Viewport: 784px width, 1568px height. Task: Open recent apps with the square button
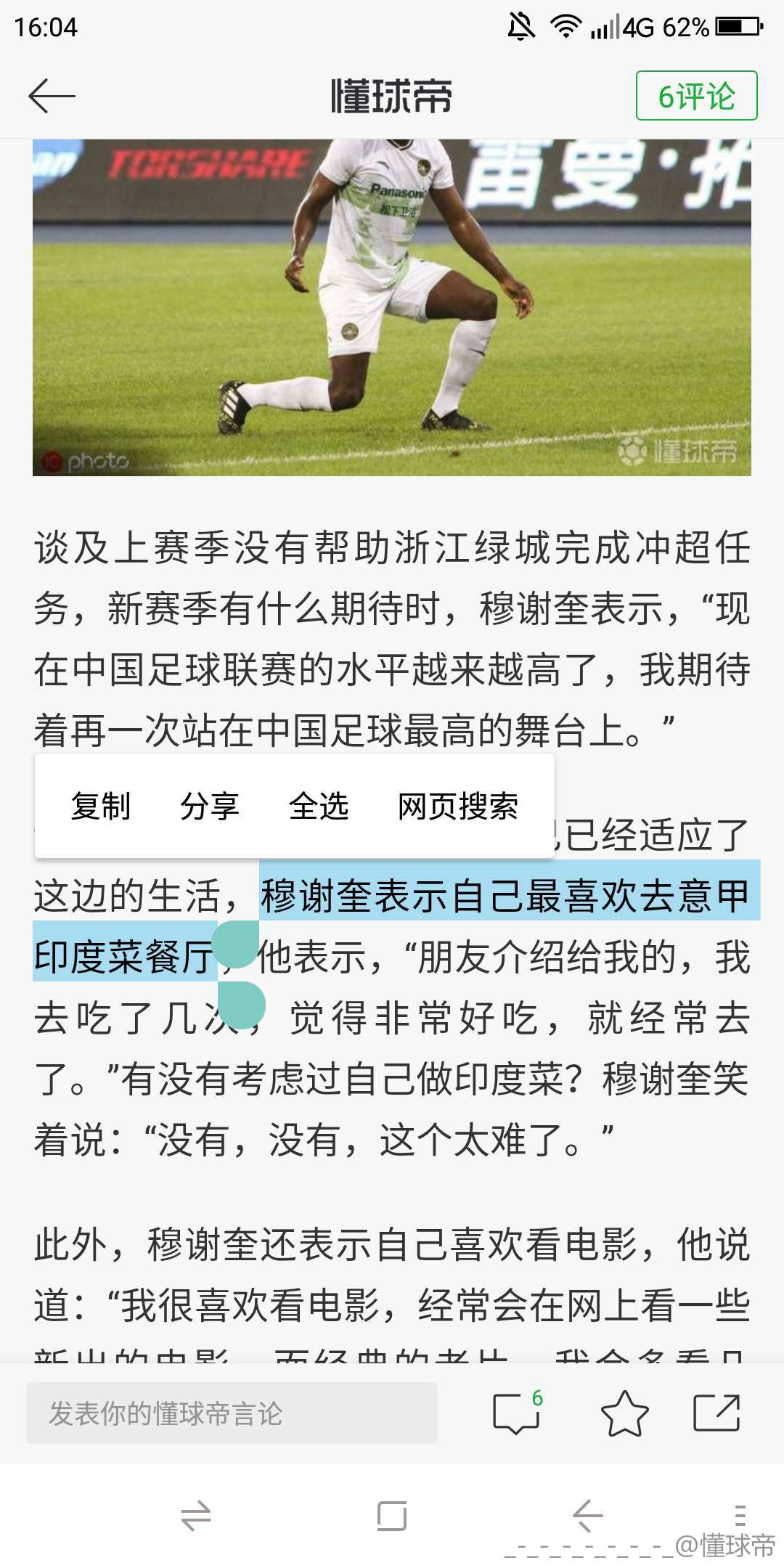[x=392, y=1516]
